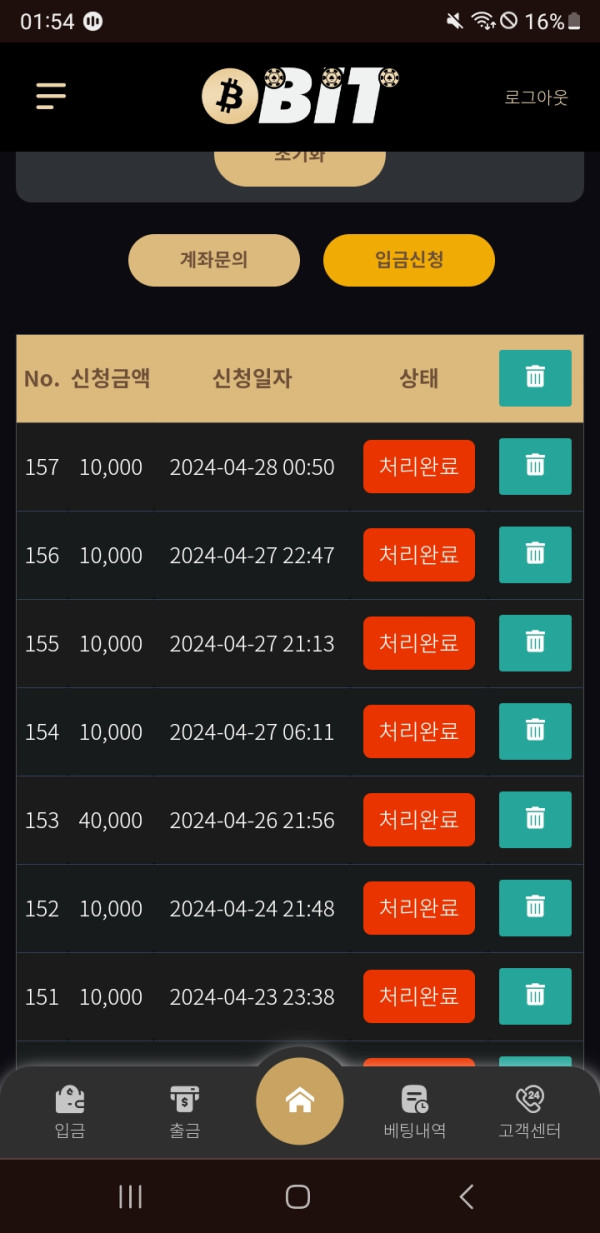Submit with the 입금신청 button
600x1233 pixels.
pos(409,260)
